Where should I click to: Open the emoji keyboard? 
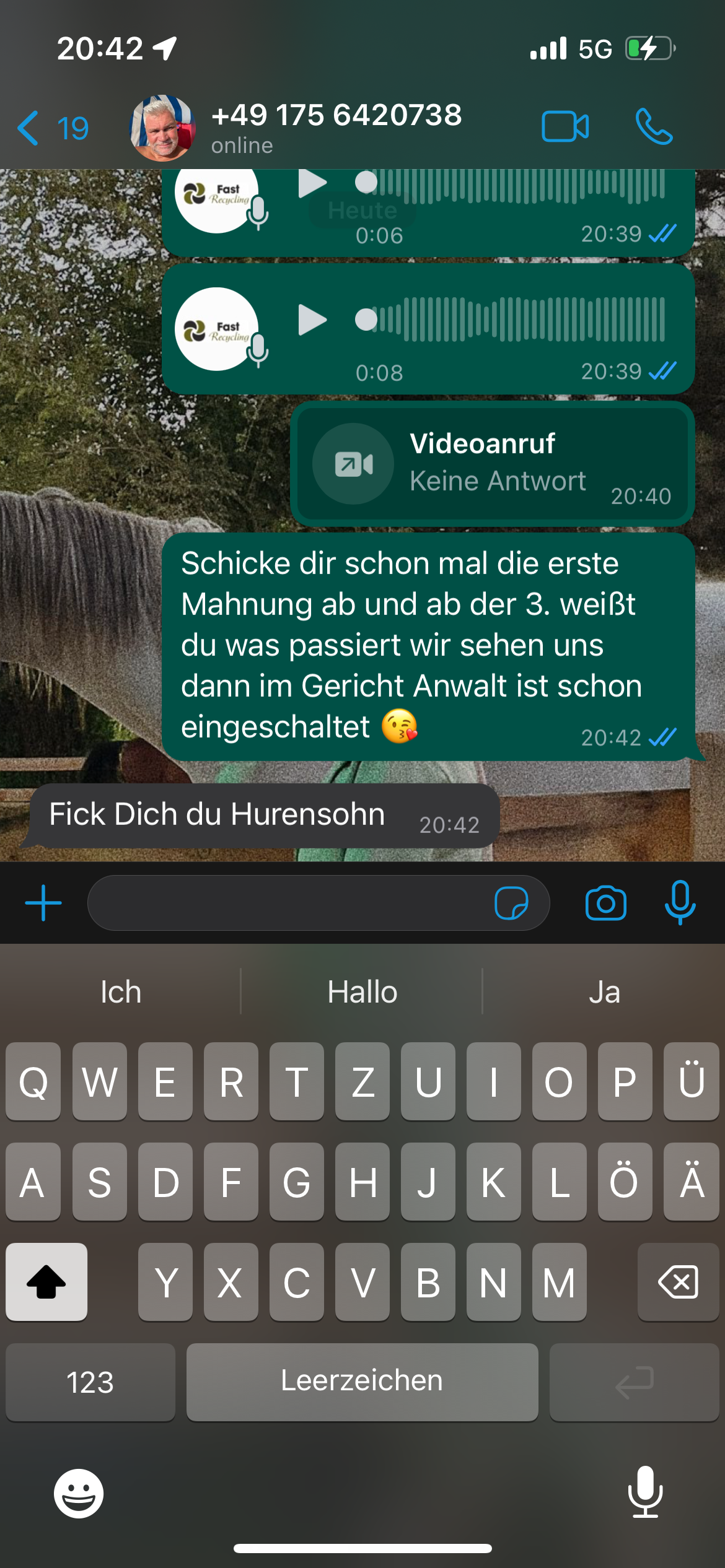[x=79, y=1493]
